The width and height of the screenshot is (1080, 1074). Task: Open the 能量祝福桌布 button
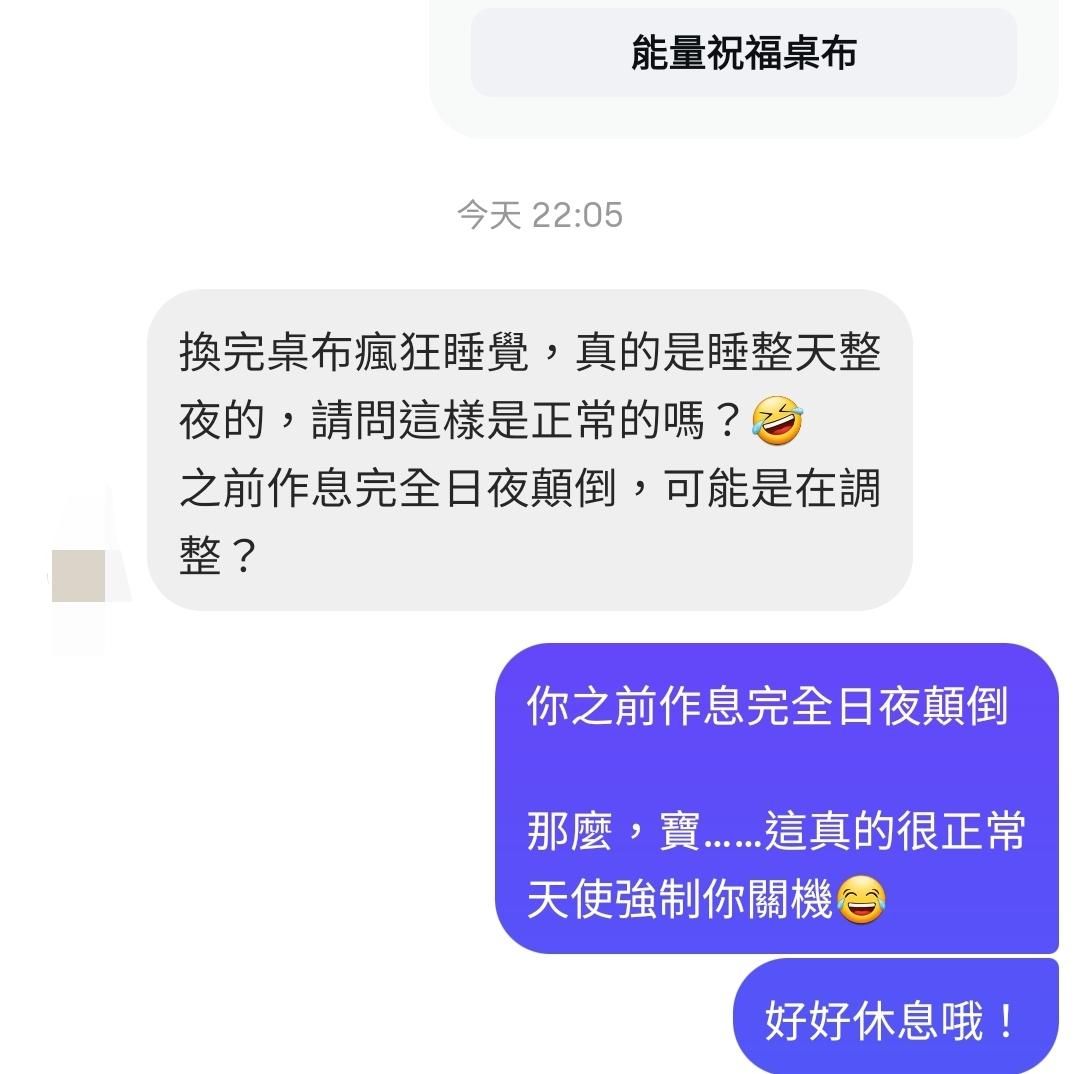point(743,53)
